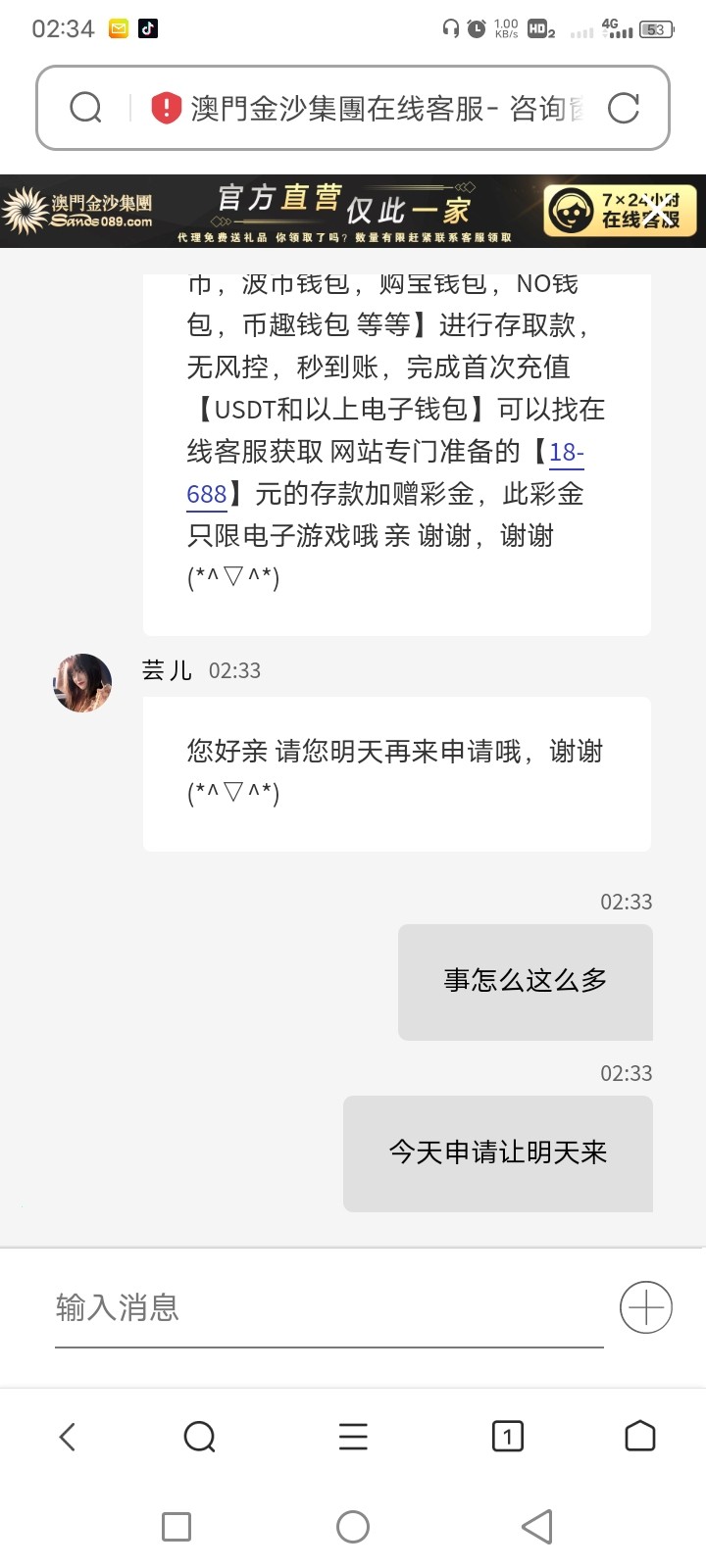Open the 7×24 online customer service button

tap(620, 211)
